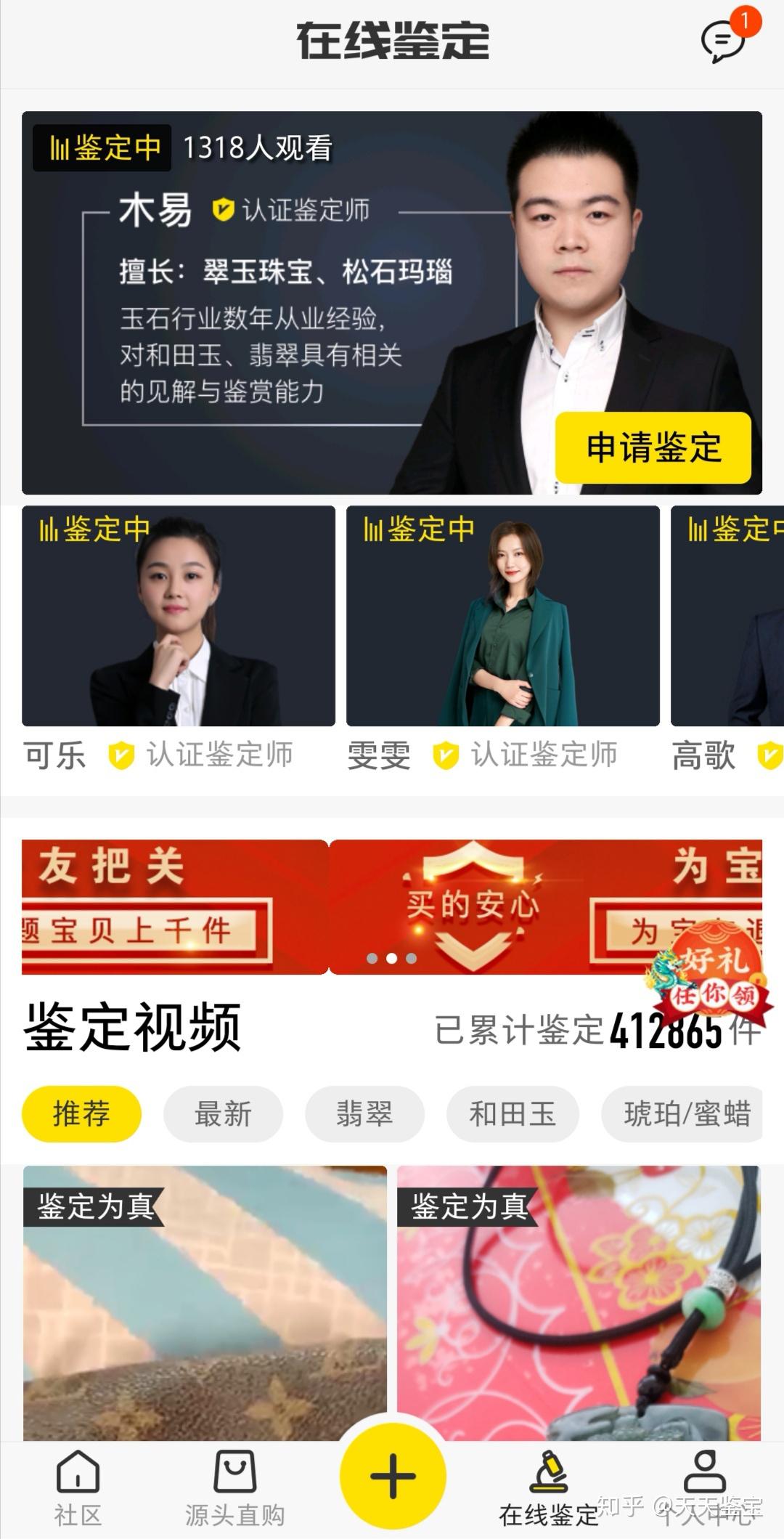The height and width of the screenshot is (1539, 784).
Task: Open 雯雯's live appraisal card
Action: tap(502, 617)
